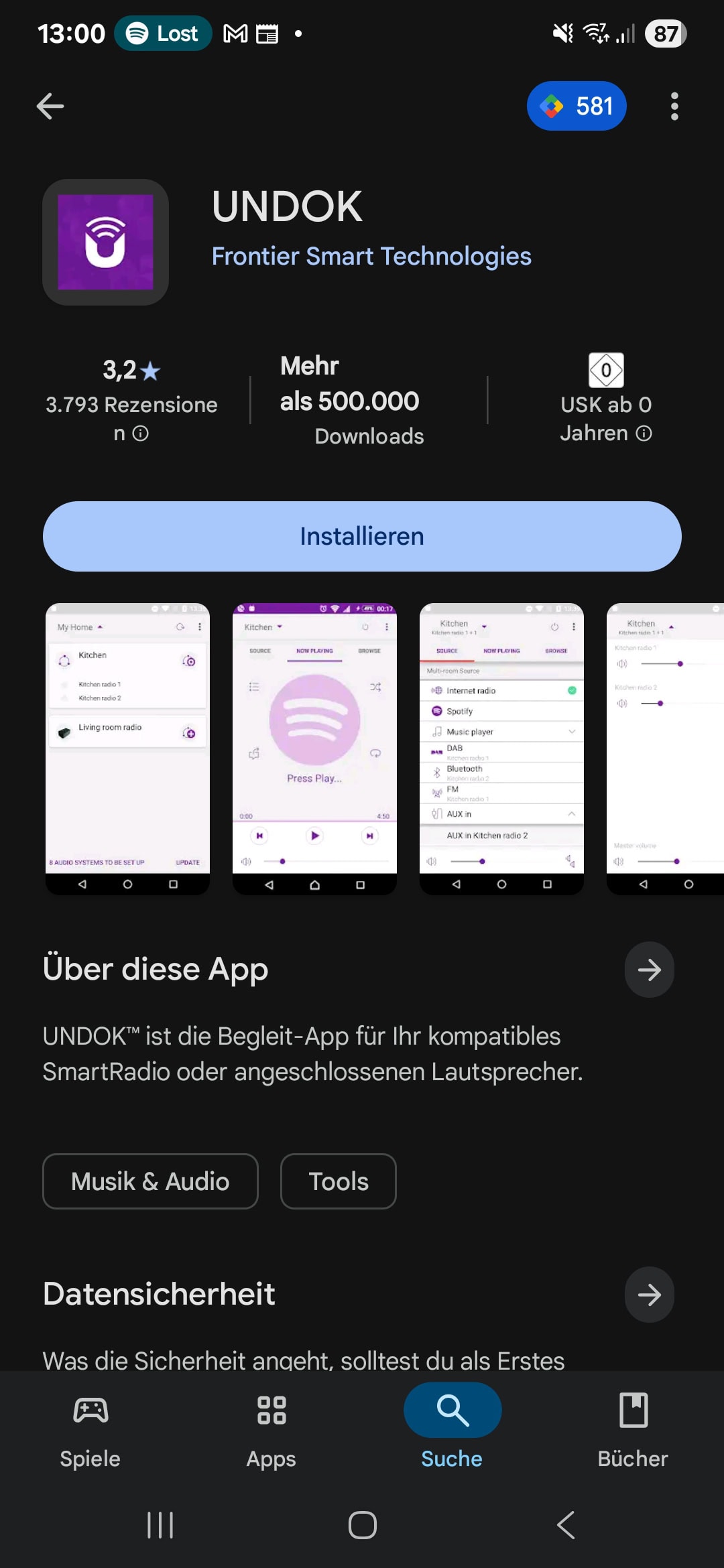
Task: Tap the system home button
Action: pyautogui.click(x=362, y=1526)
